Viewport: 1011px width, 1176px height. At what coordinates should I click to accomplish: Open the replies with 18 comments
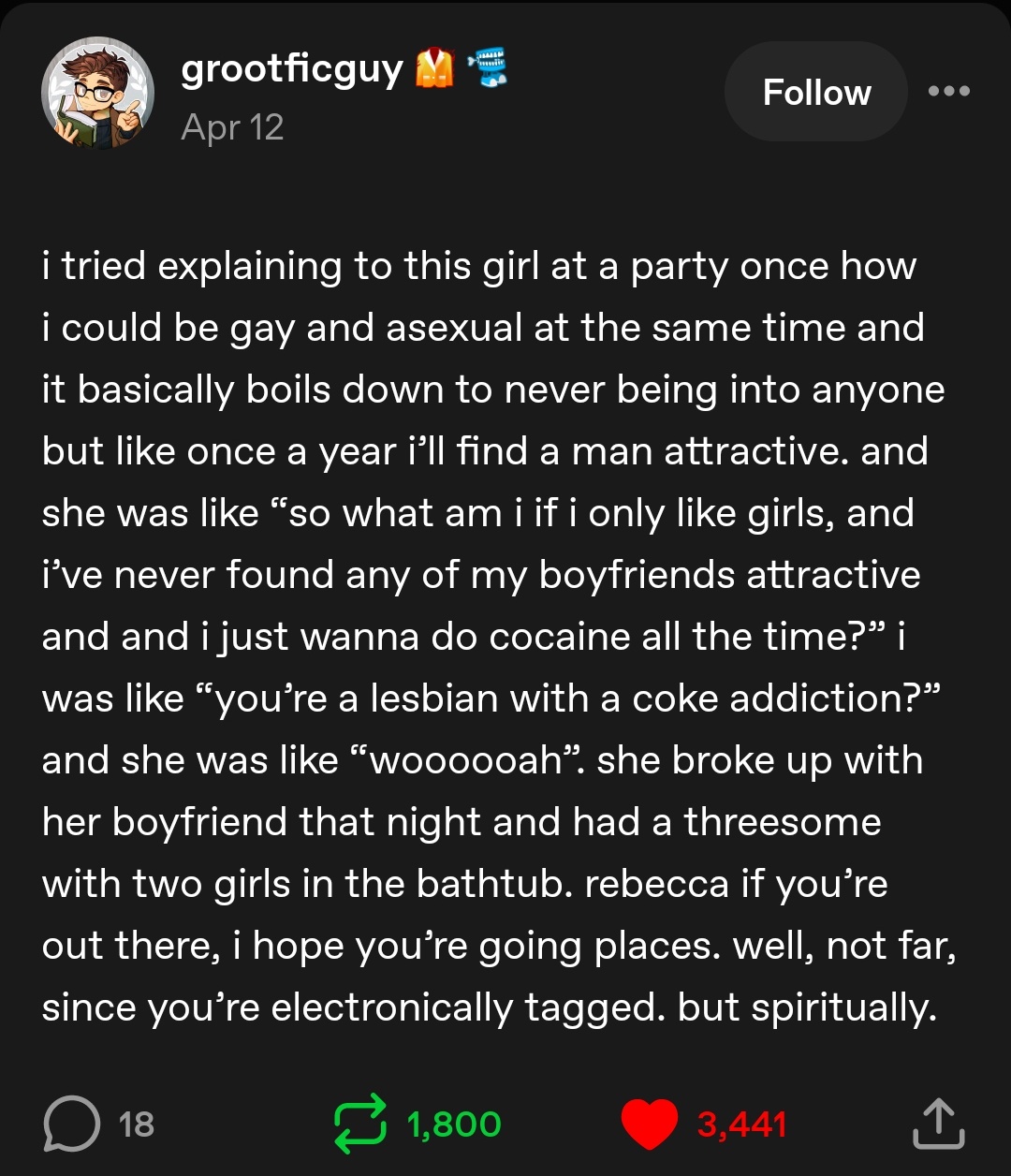pyautogui.click(x=72, y=1124)
